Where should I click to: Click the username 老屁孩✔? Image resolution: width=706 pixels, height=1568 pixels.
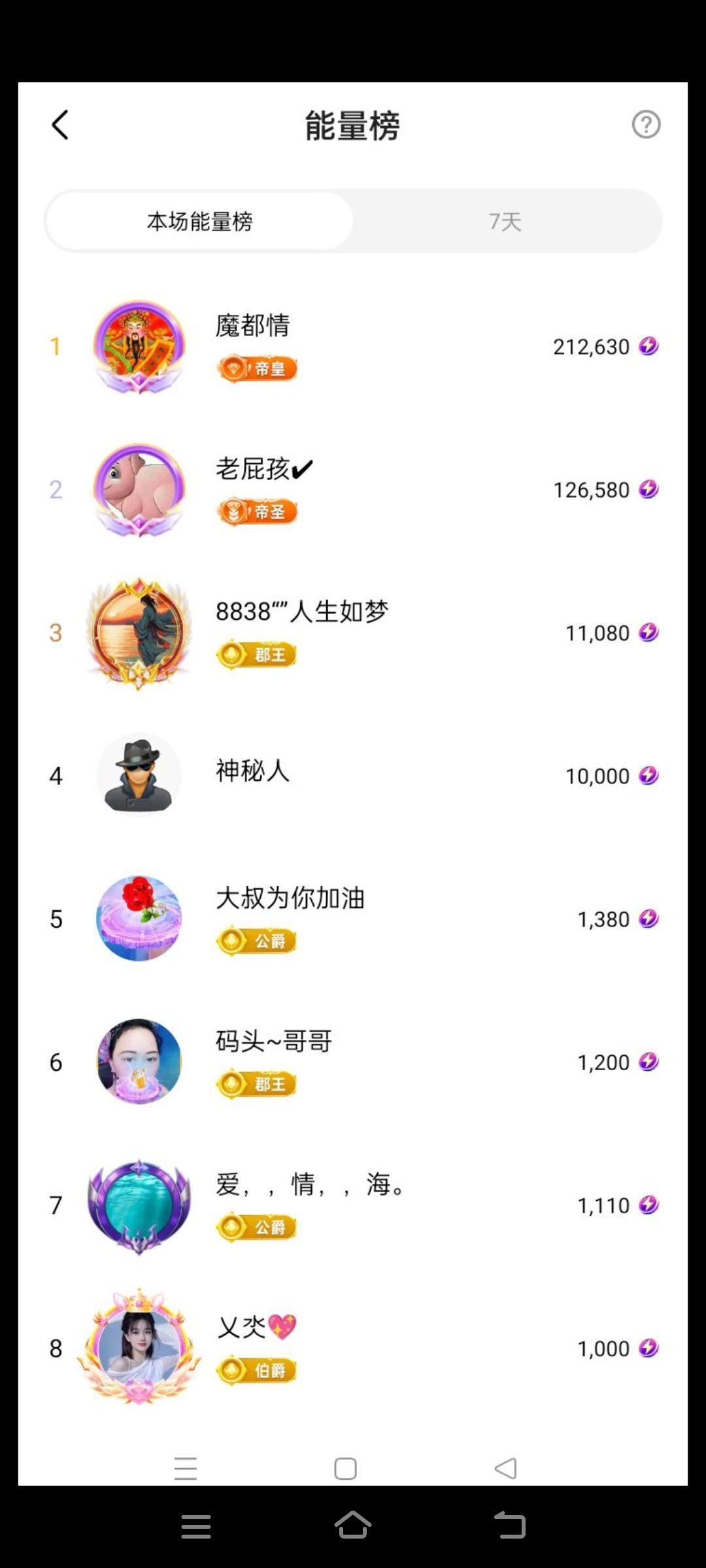click(x=261, y=469)
